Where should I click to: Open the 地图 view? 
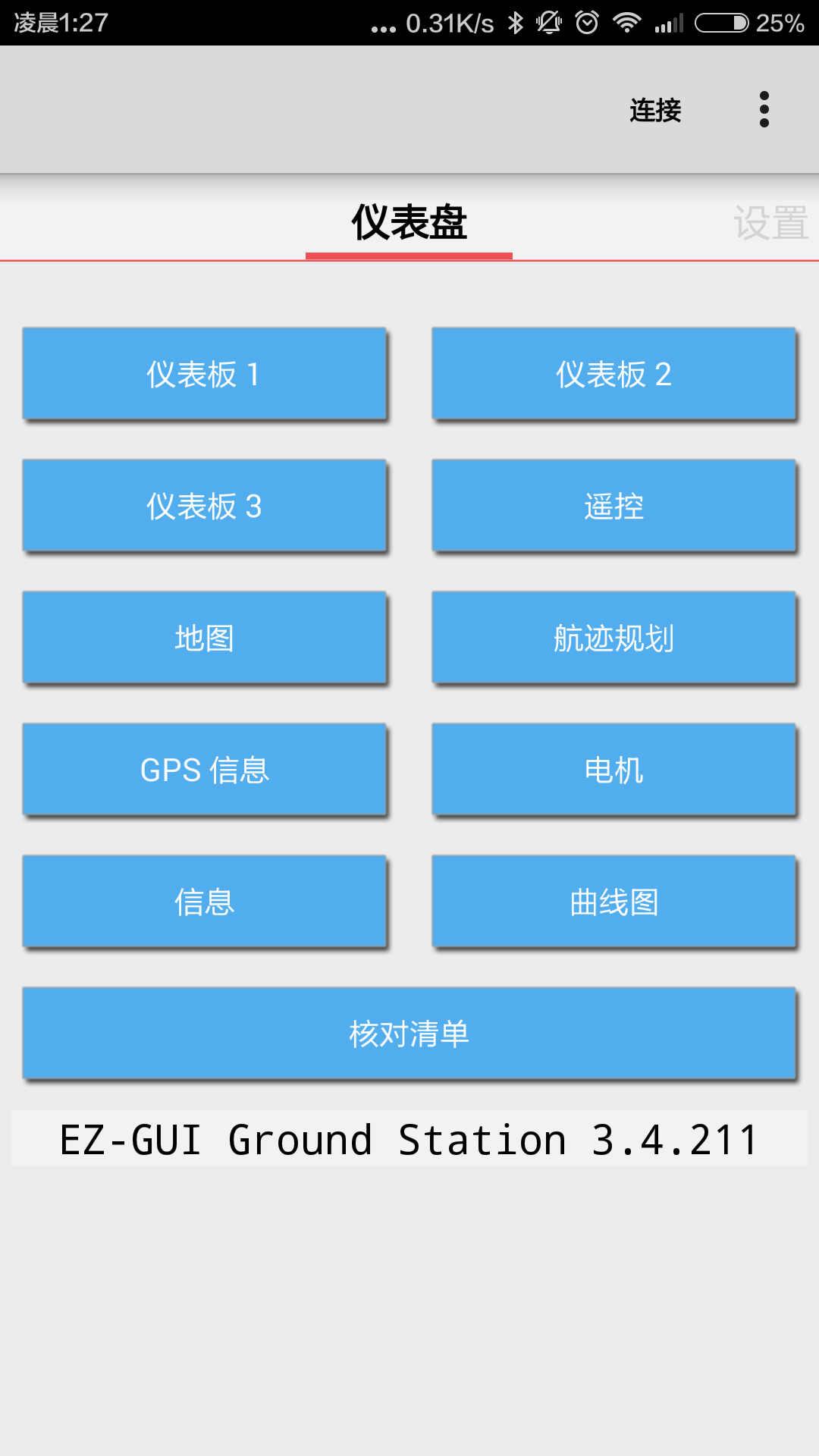pos(205,638)
